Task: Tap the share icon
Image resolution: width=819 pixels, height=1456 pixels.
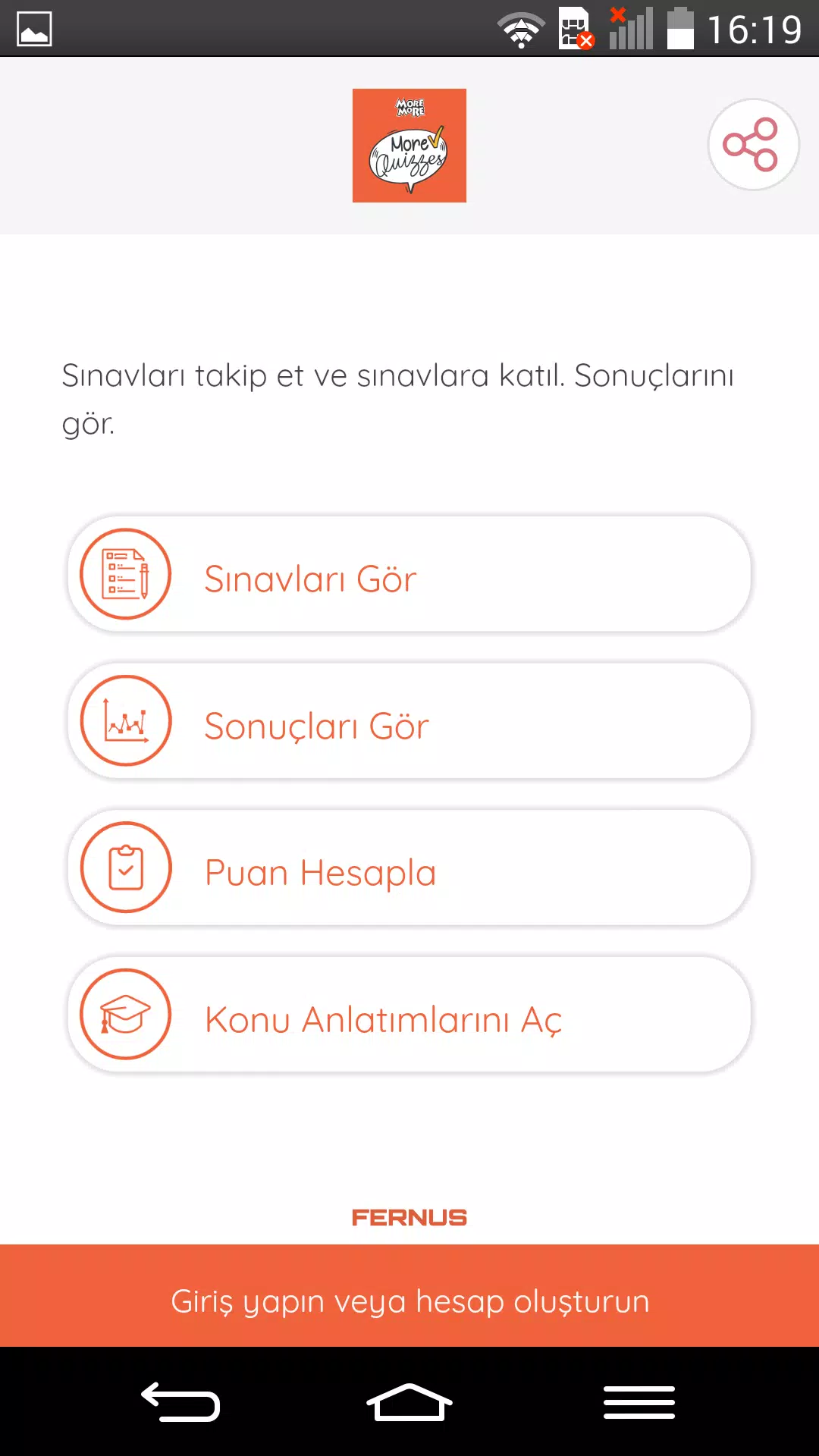Action: tap(753, 144)
